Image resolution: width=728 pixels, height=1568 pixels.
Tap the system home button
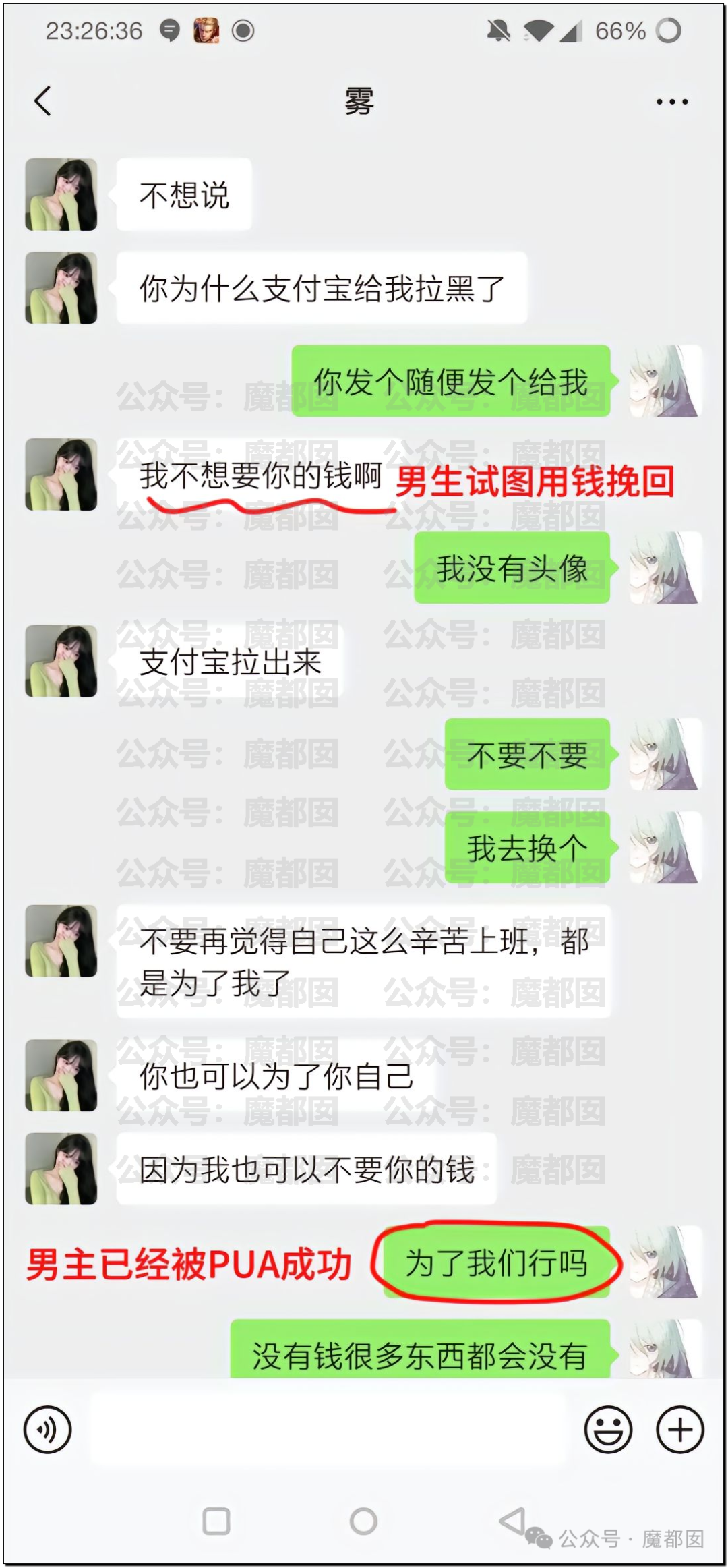[x=363, y=1521]
